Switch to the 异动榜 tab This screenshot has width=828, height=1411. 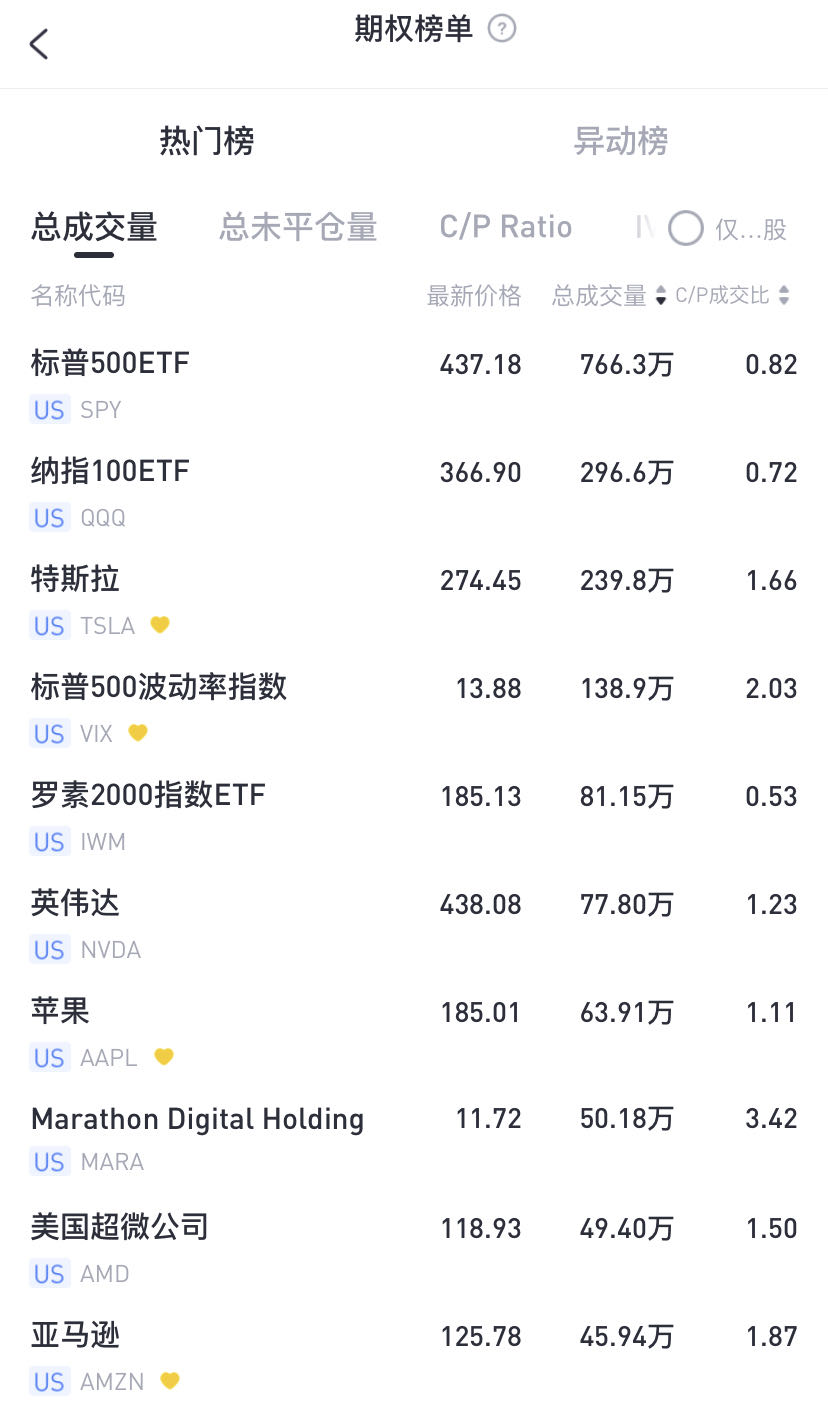[x=621, y=142]
